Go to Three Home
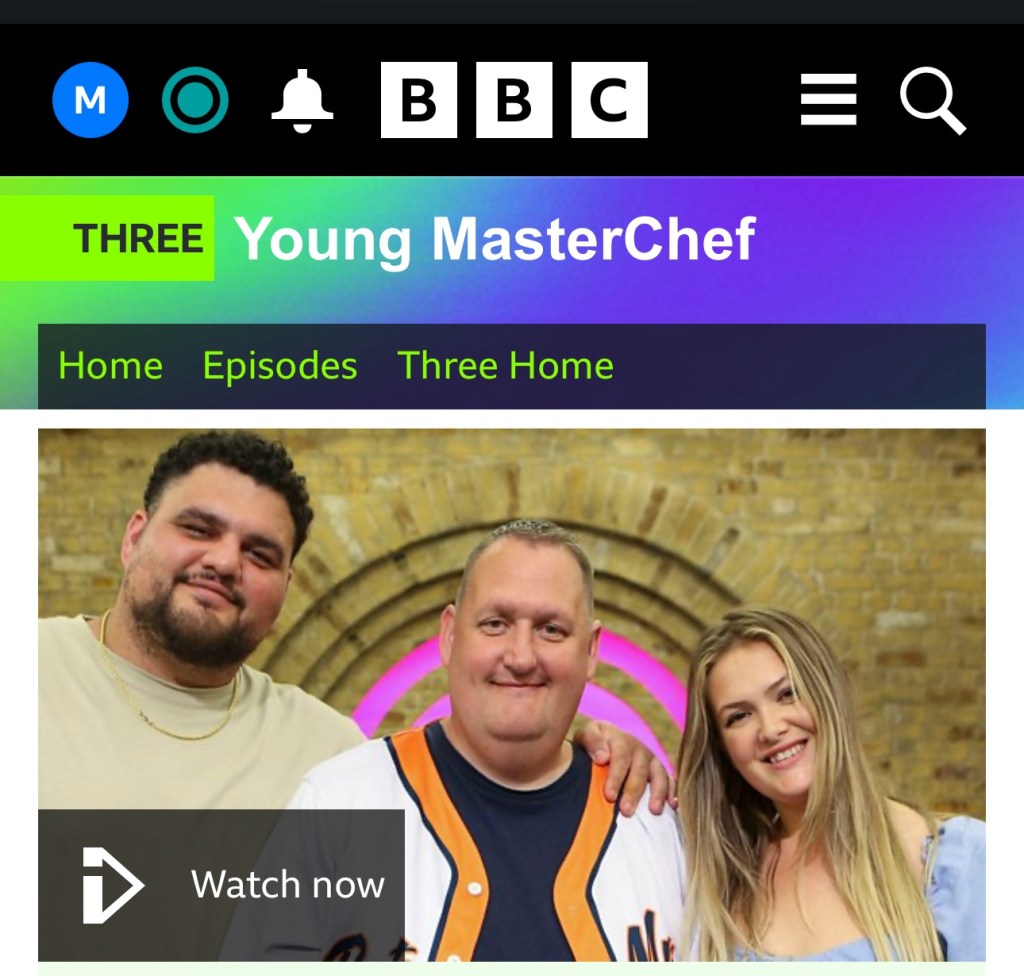 coord(505,366)
